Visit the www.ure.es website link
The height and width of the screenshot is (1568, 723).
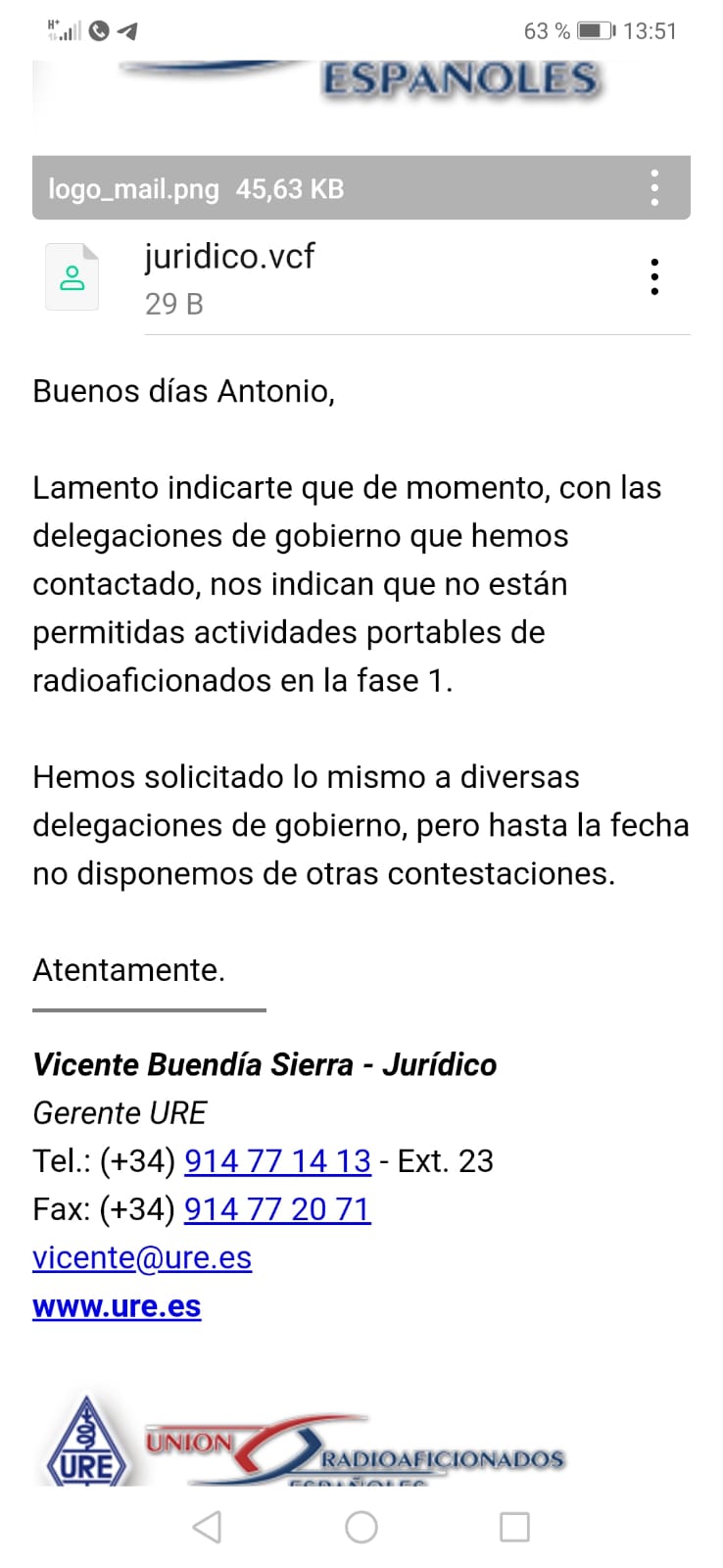pos(117,1306)
